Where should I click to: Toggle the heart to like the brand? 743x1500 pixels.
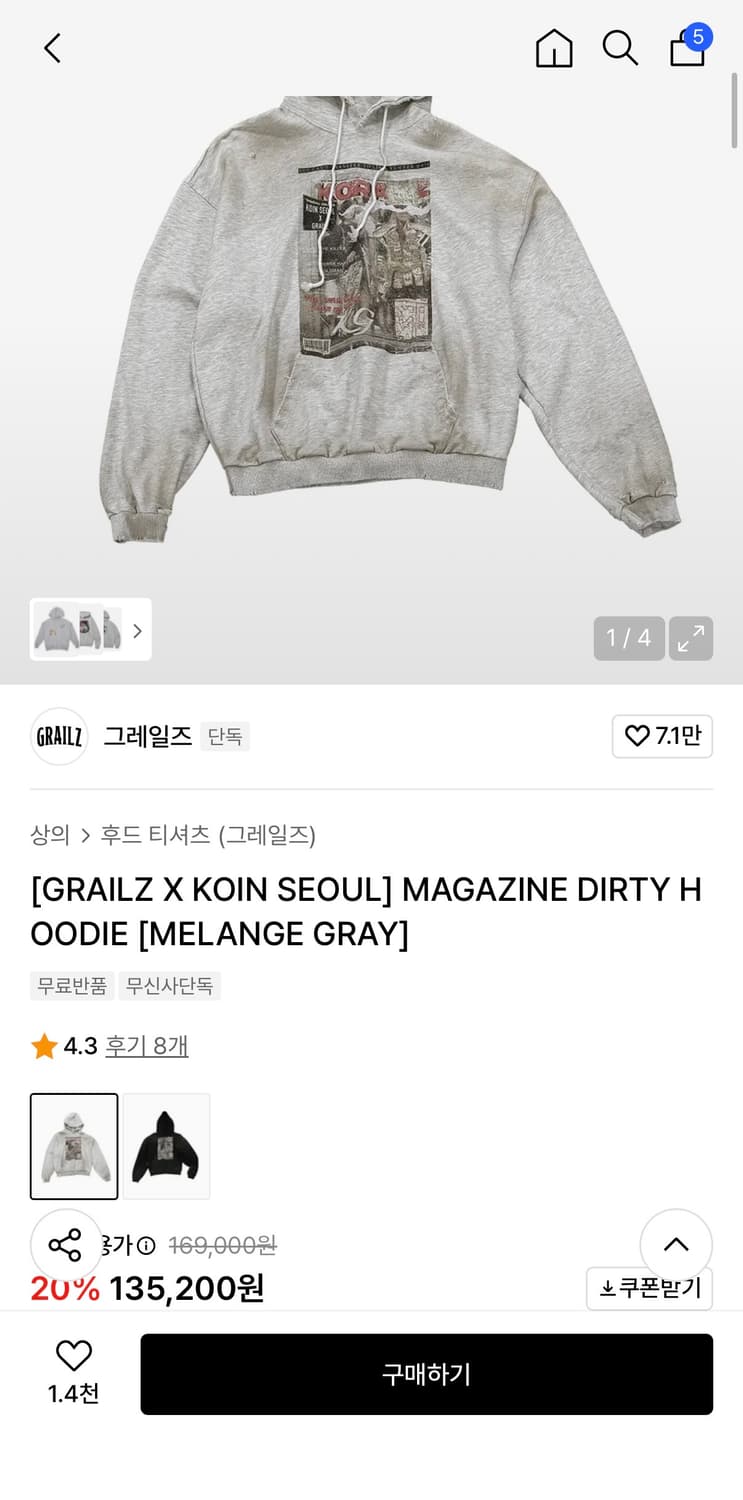[x=662, y=736]
